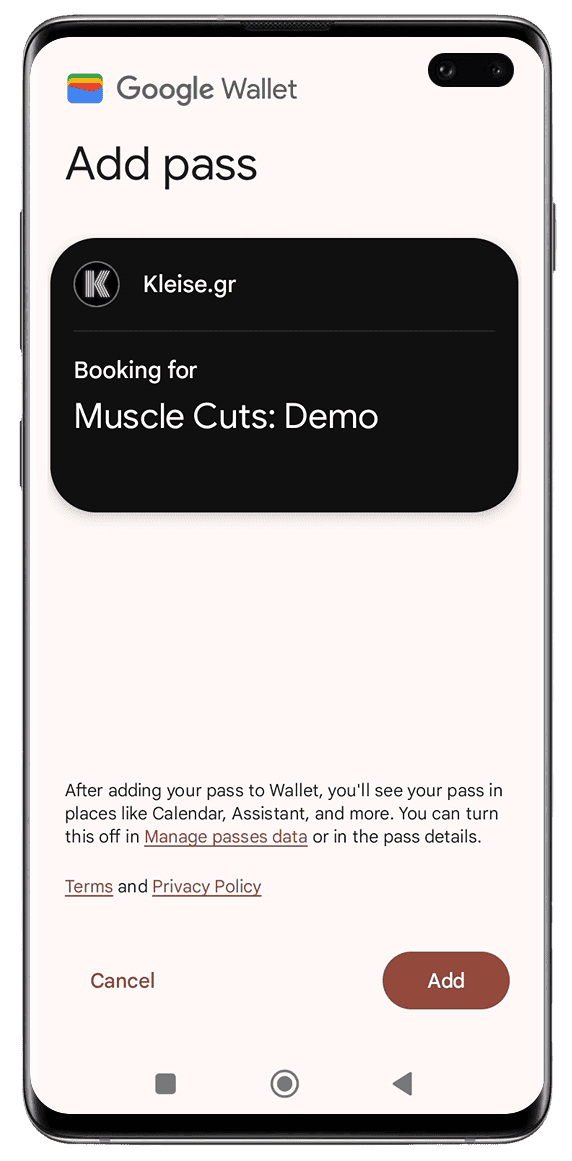Open the Terms link
This screenshot has width=572, height=1161.
tap(89, 886)
